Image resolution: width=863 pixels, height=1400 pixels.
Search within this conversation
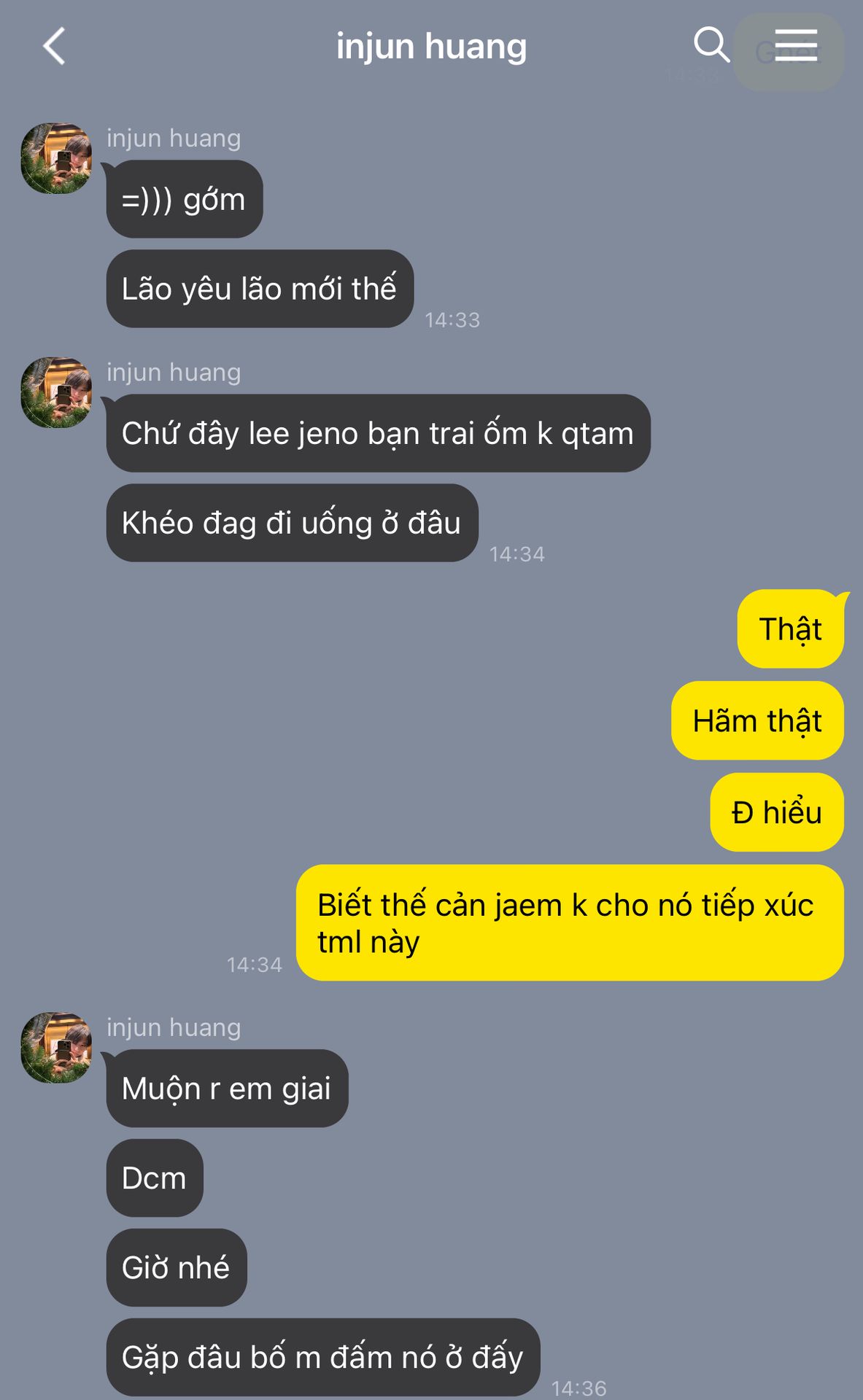click(711, 45)
